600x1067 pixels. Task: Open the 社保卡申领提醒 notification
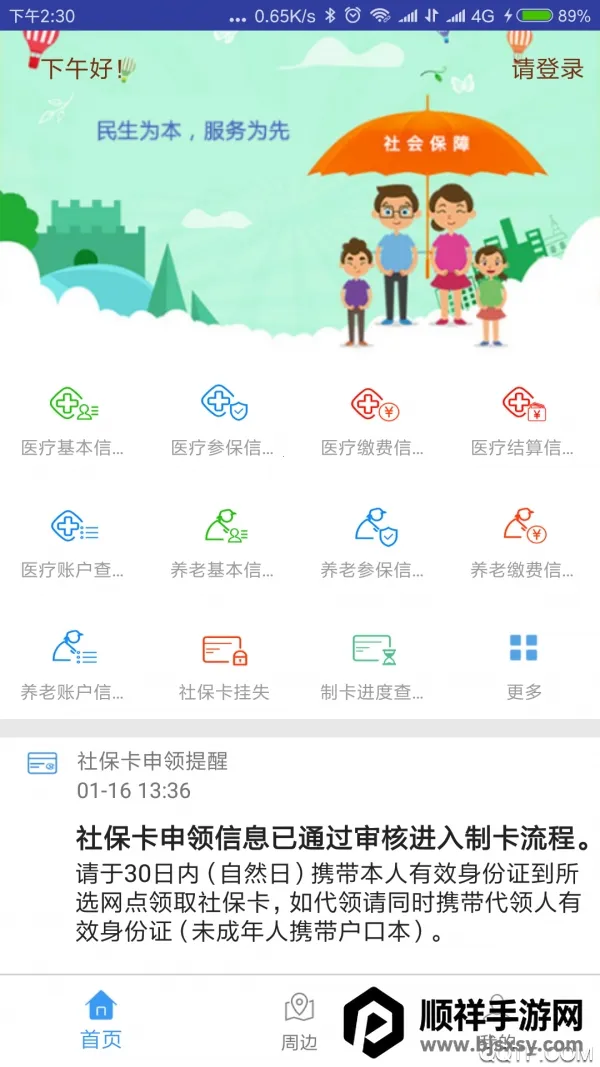pyautogui.click(x=300, y=850)
